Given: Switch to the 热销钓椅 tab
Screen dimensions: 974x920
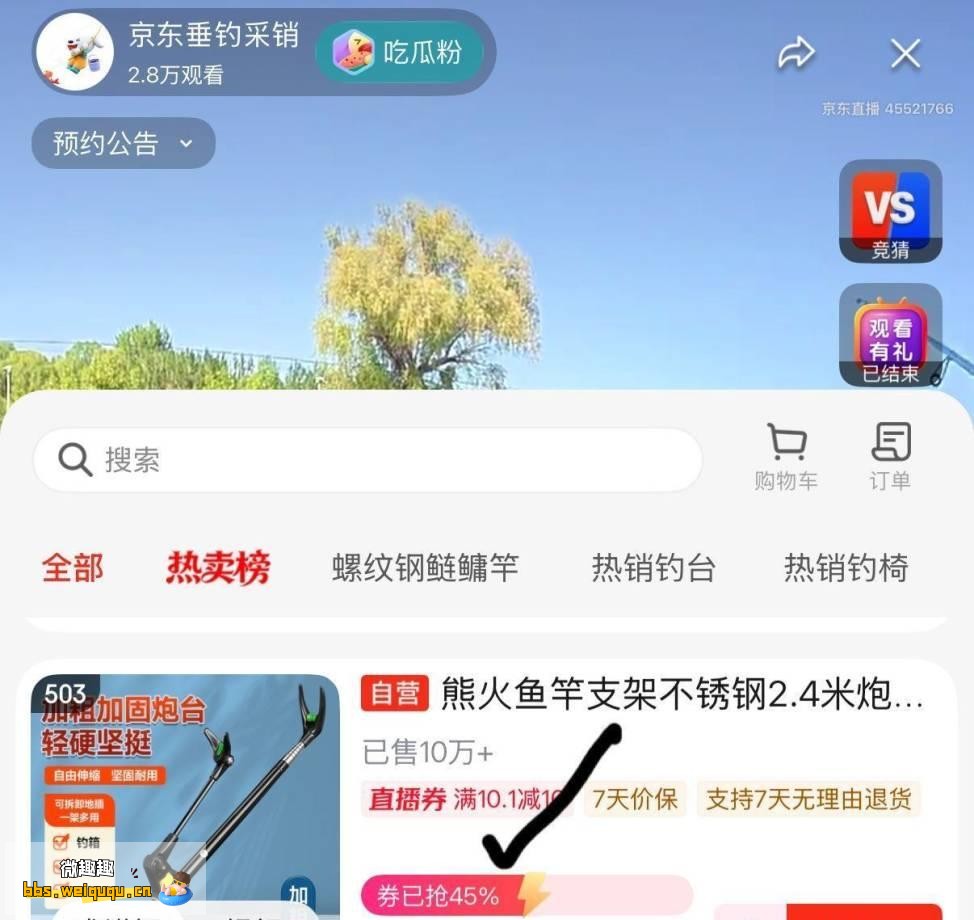Looking at the screenshot, I should pos(845,569).
